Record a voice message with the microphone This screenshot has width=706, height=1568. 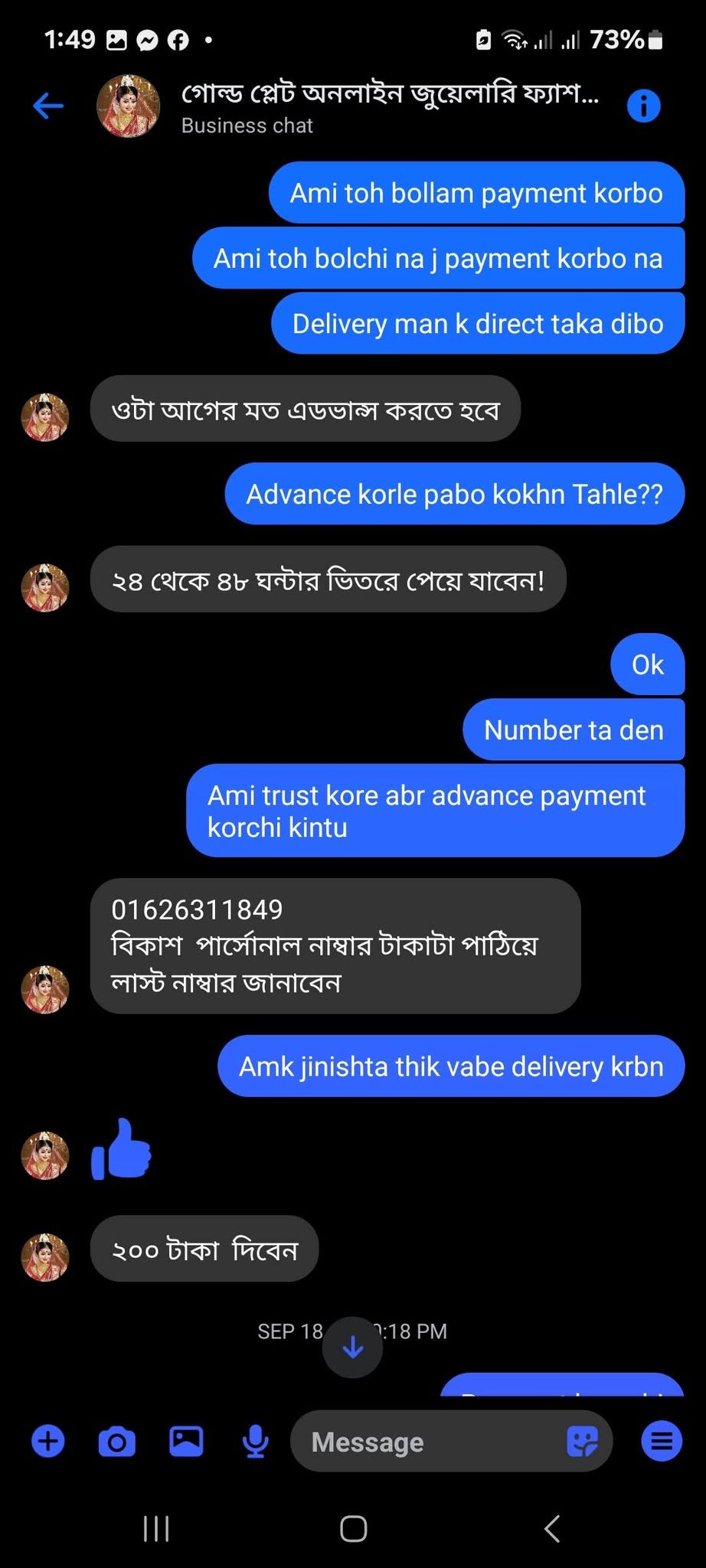click(255, 1442)
